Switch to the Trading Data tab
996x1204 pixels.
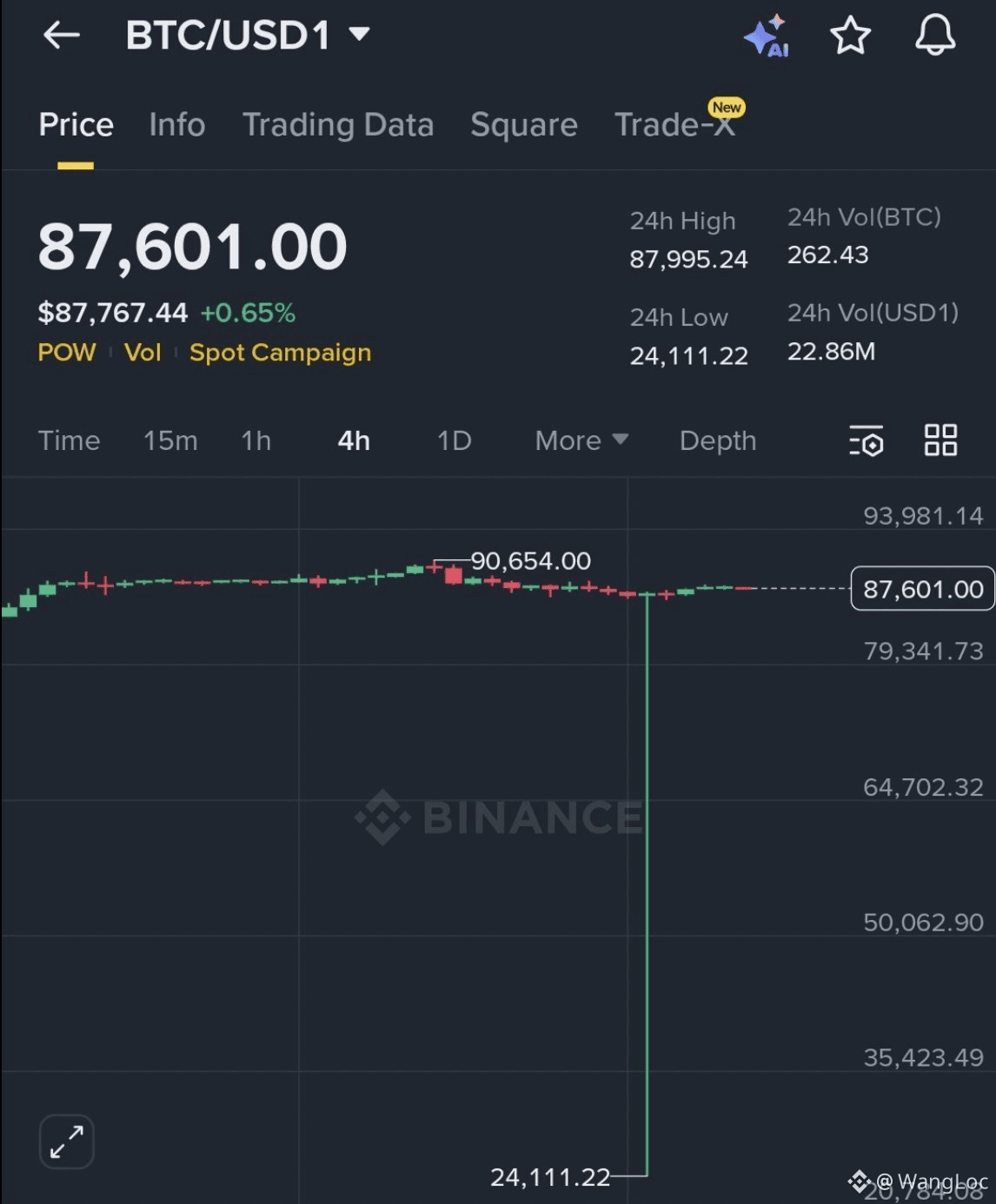[x=338, y=124]
